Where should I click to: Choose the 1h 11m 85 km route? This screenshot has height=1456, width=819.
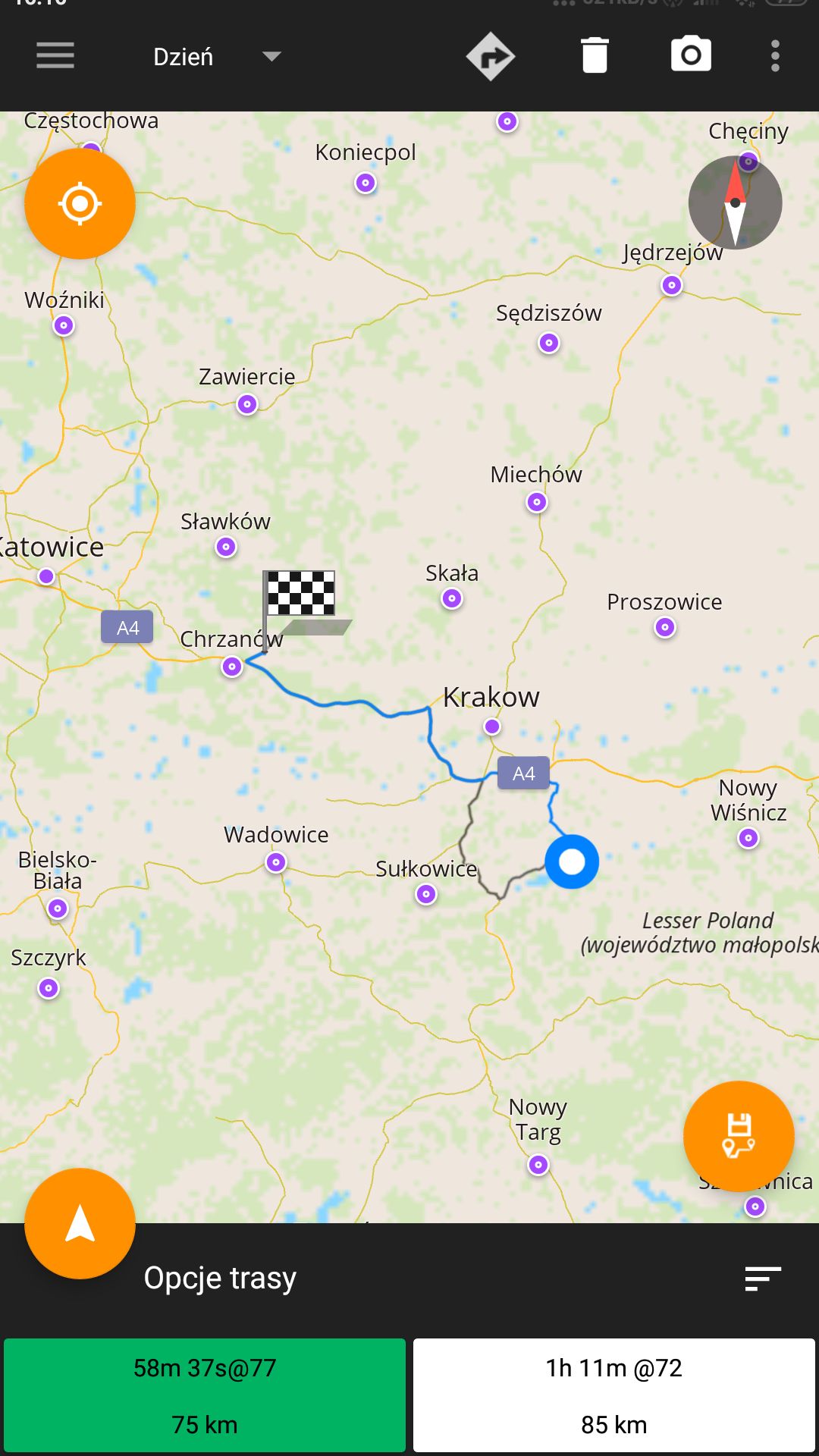click(614, 1395)
